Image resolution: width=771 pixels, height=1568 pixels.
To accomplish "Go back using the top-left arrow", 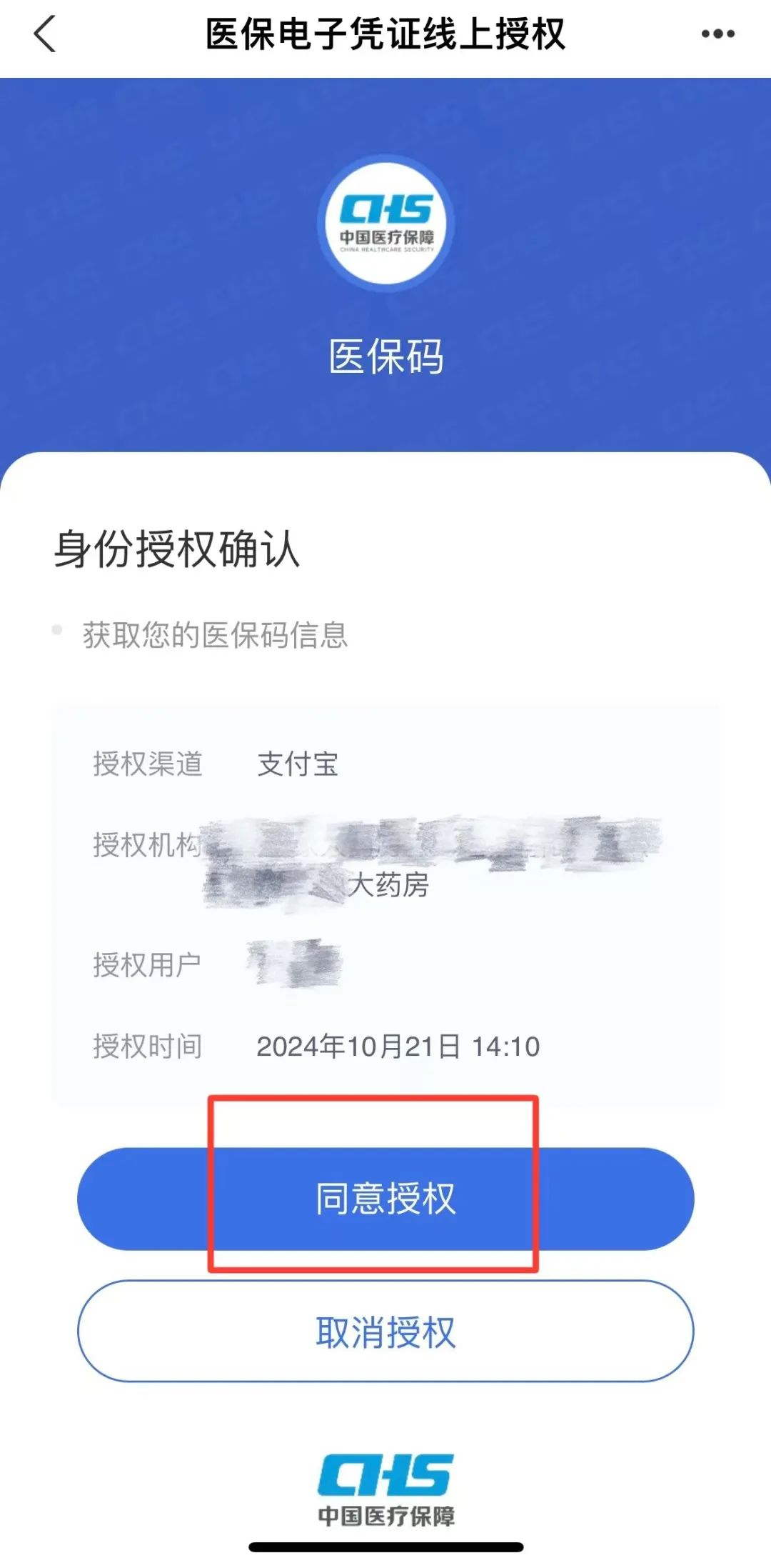I will click(44, 34).
